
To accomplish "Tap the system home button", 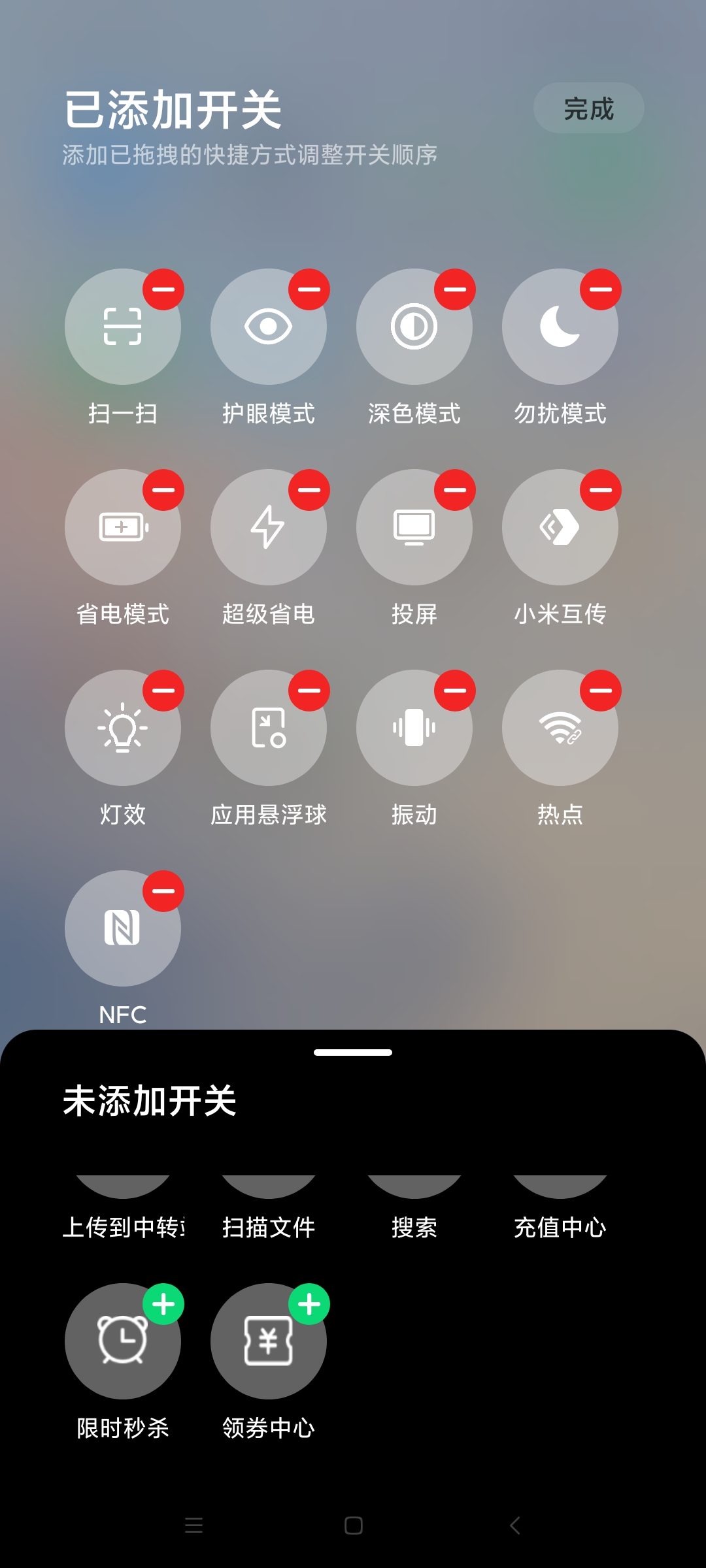I will tap(353, 1526).
